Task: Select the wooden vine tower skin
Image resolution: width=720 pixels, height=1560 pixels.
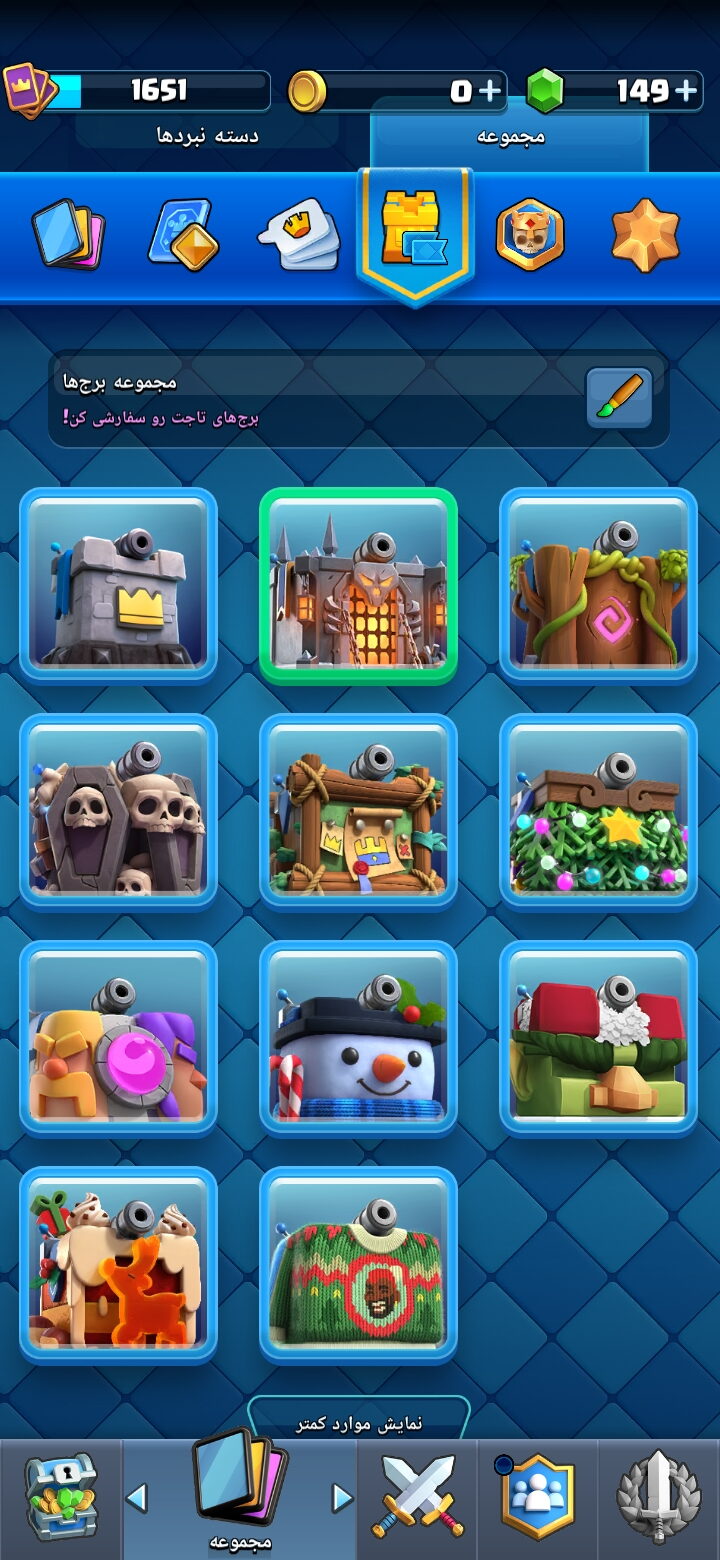Action: click(x=598, y=584)
